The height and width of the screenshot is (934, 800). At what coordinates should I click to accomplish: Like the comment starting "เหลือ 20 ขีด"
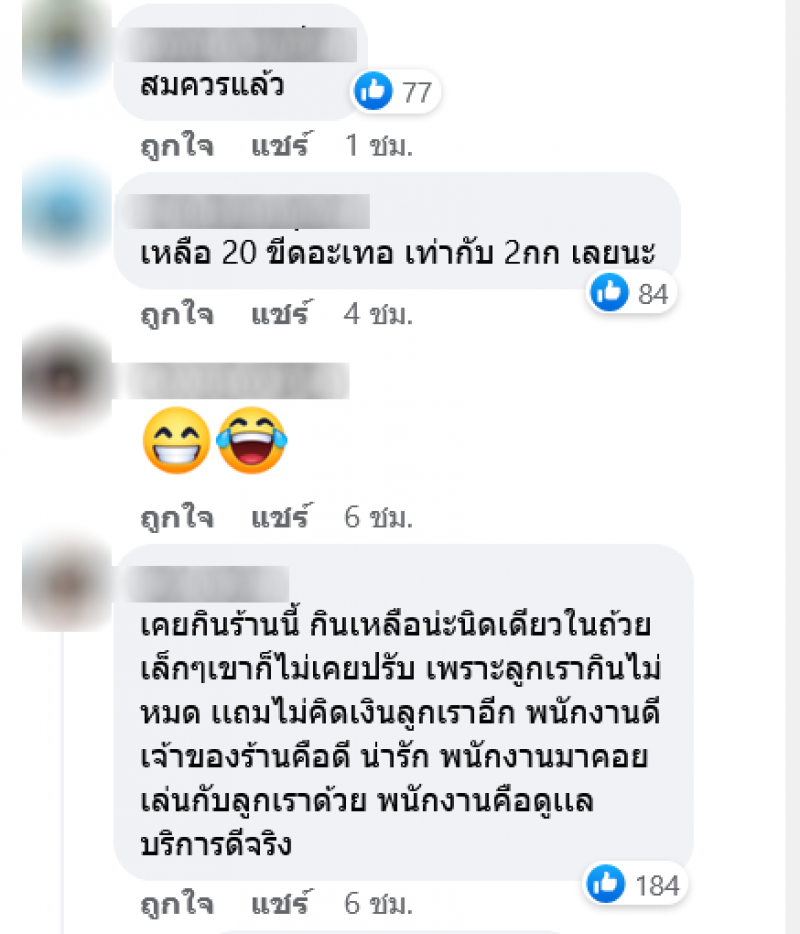click(x=176, y=314)
